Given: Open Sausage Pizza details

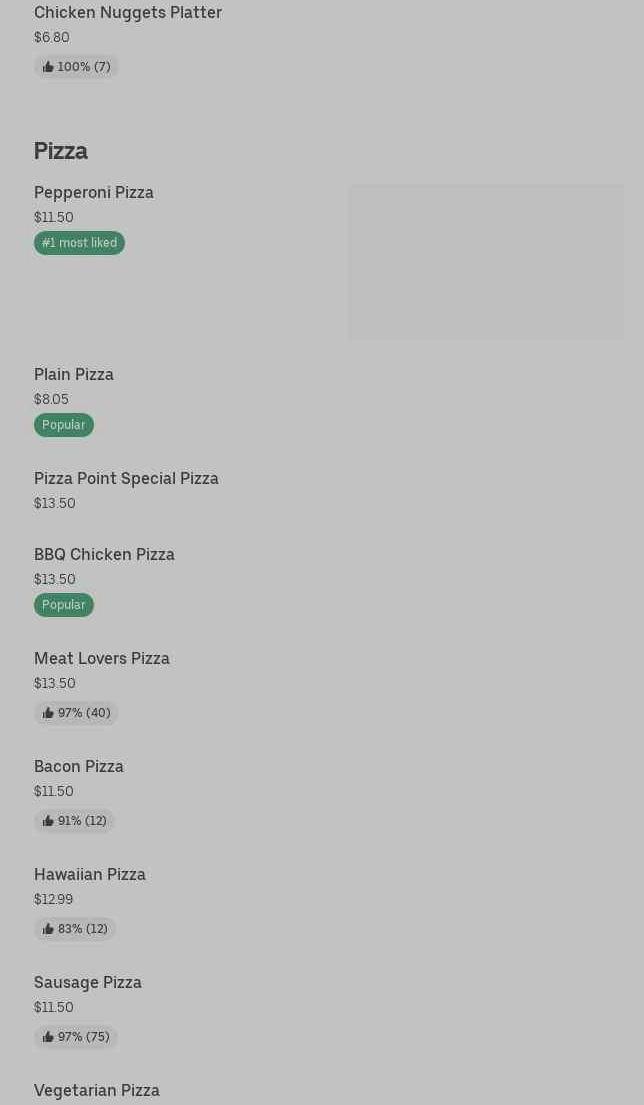Looking at the screenshot, I should coord(88,982).
